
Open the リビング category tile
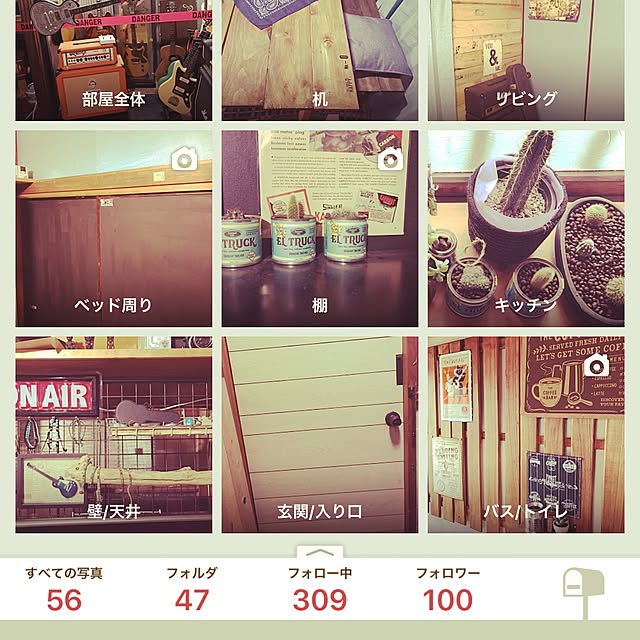coord(526,60)
